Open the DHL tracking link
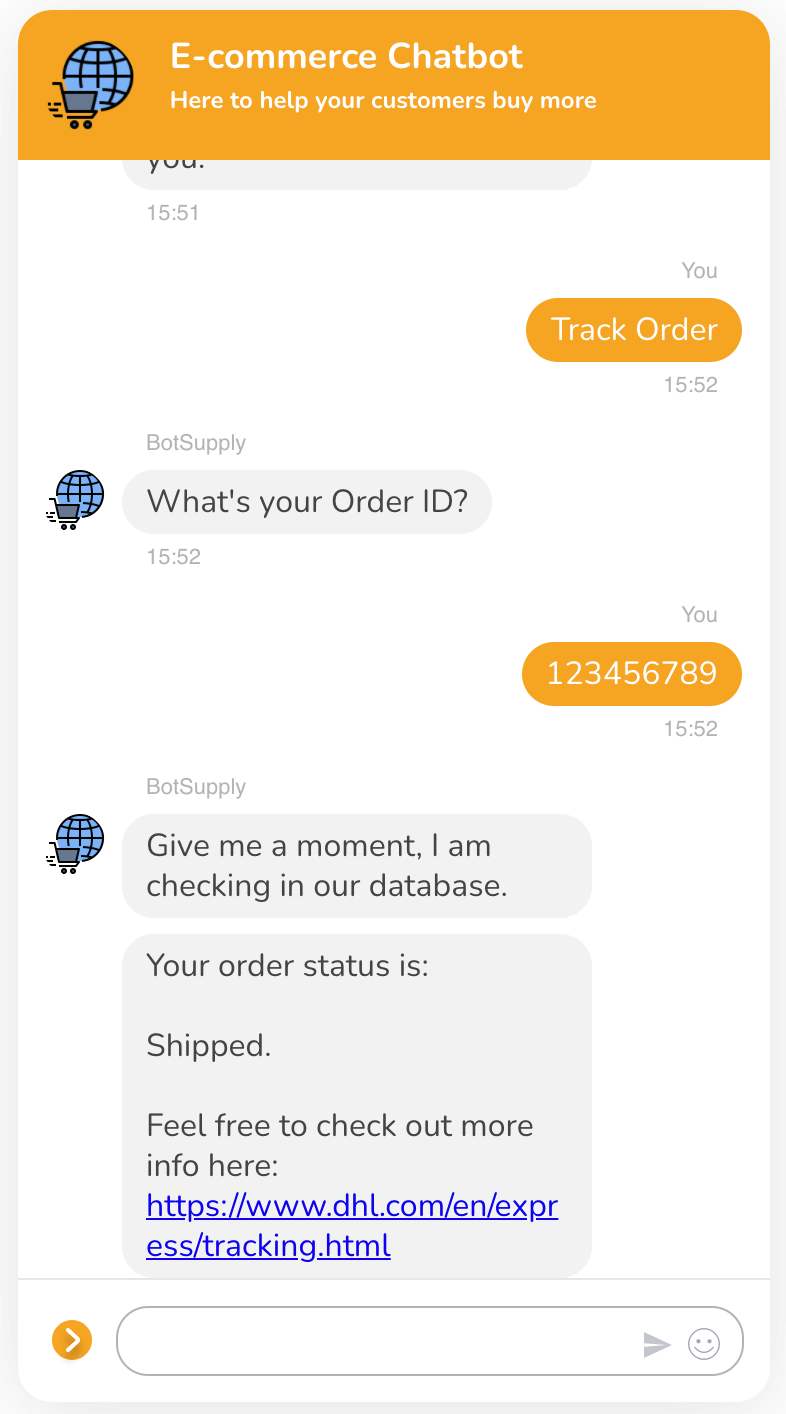The image size is (786, 1414). point(352,1225)
